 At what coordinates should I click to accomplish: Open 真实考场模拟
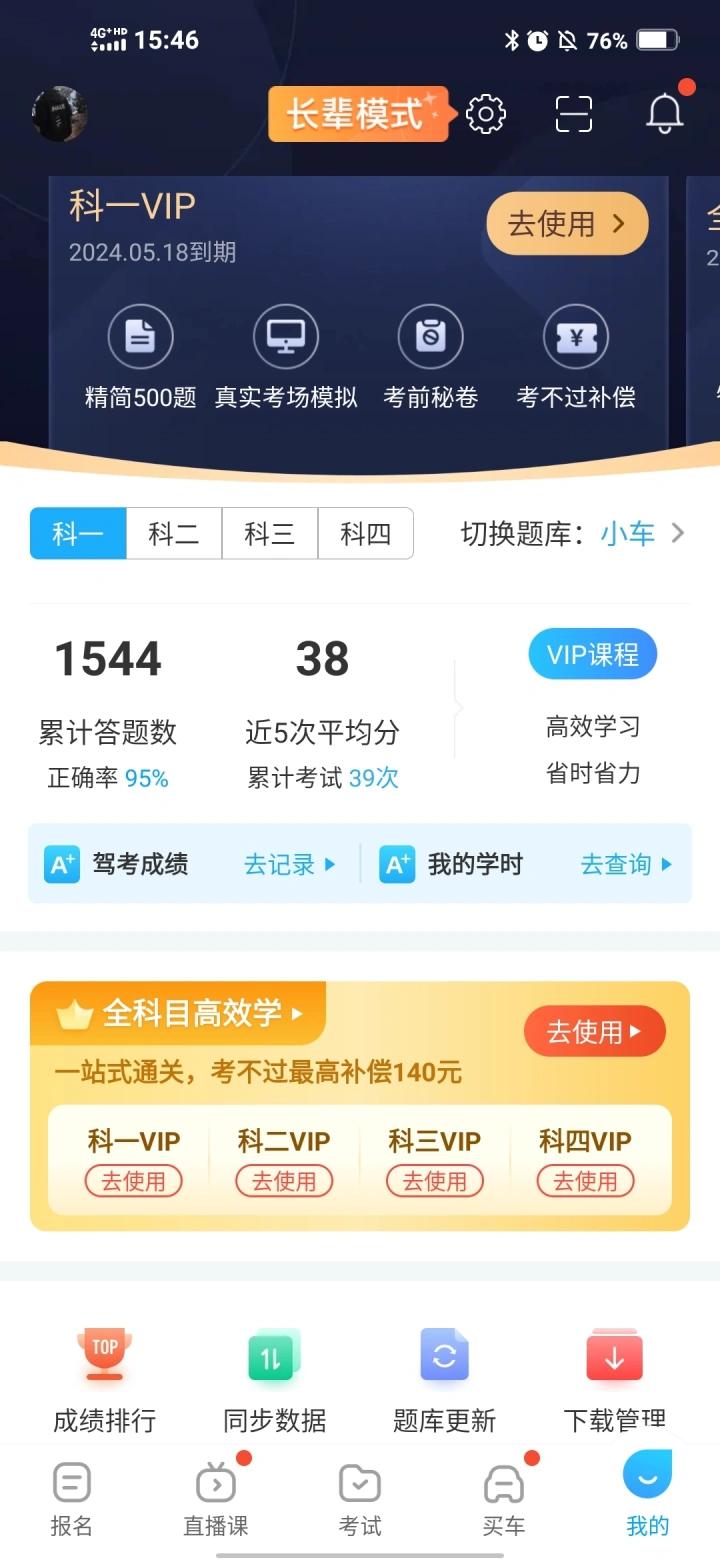(x=286, y=358)
